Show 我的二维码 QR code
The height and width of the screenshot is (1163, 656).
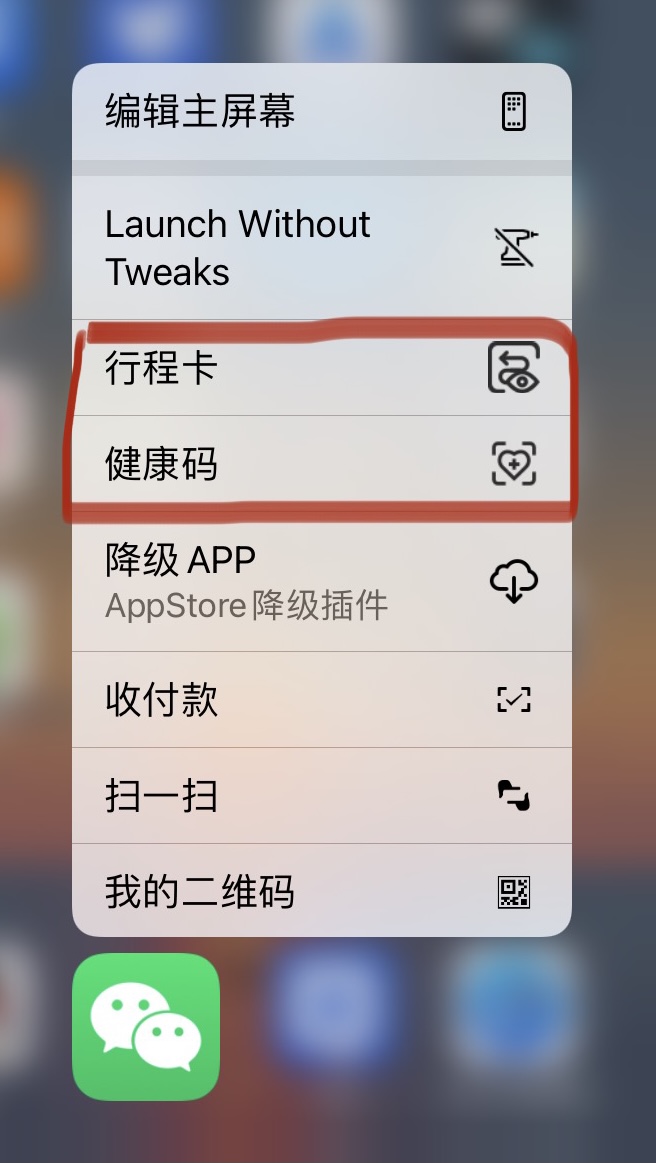click(321, 890)
